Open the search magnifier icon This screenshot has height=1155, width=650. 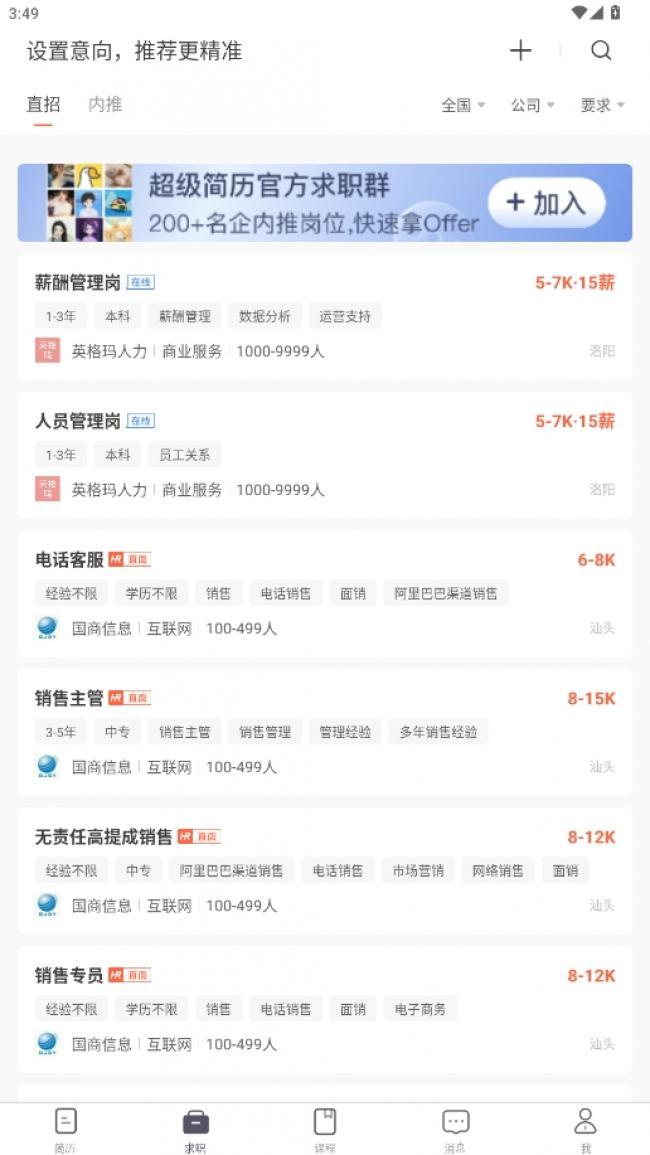[x=601, y=50]
